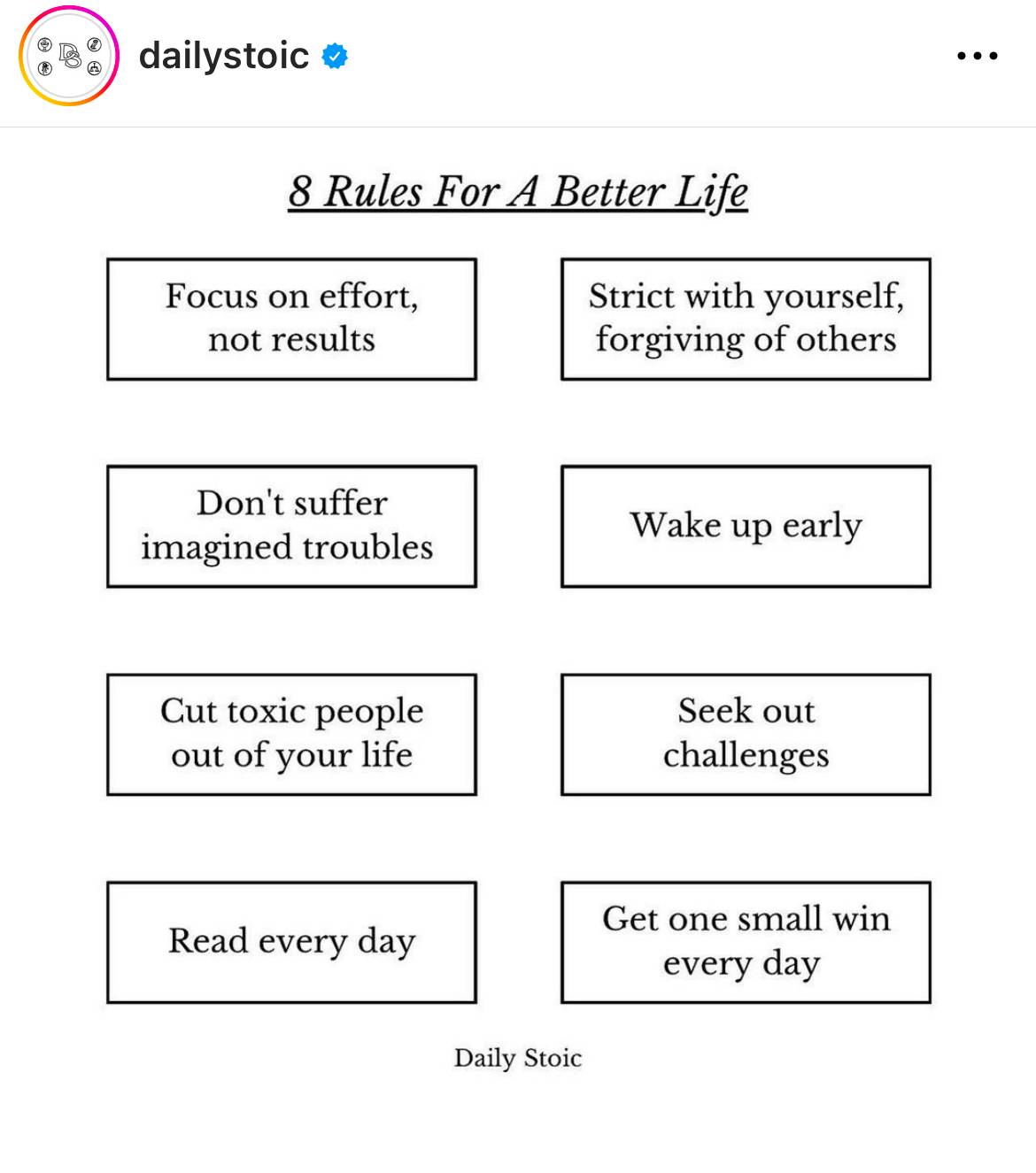
Task: Tap the 8 Rules For A Better Life post image
Action: tap(518, 620)
